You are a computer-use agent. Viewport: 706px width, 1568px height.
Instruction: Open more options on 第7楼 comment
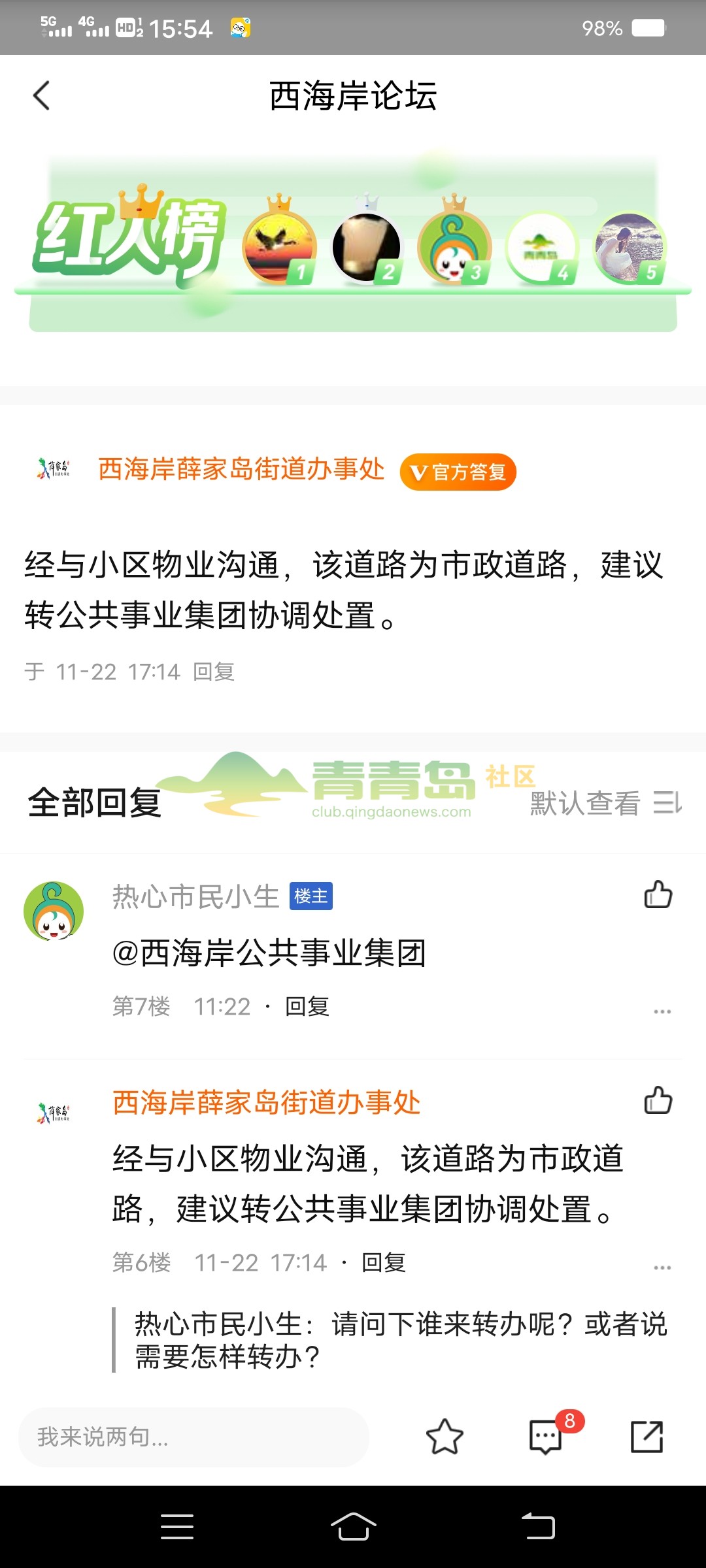click(x=662, y=1011)
